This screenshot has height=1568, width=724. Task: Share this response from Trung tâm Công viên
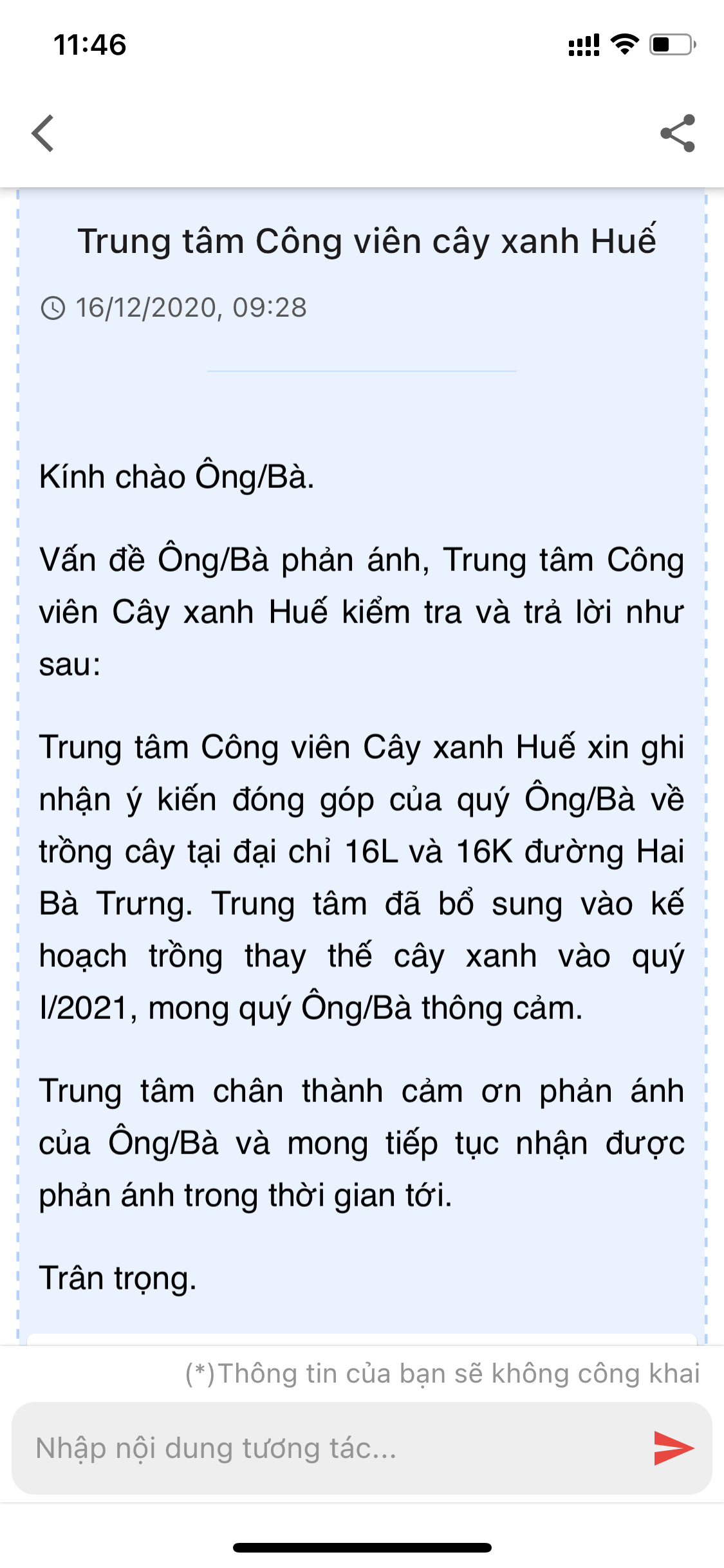[678, 133]
